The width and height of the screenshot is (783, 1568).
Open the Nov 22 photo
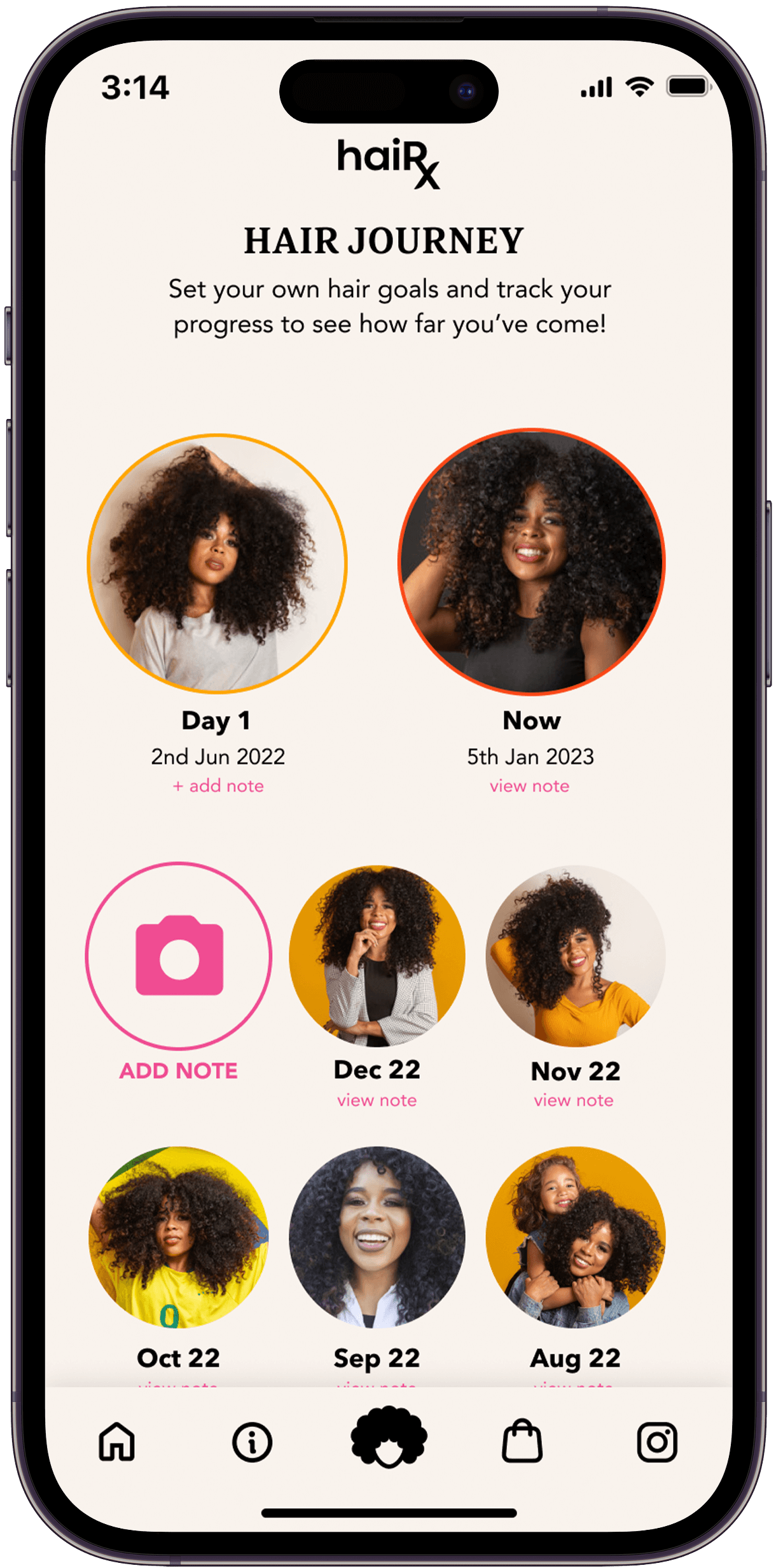click(575, 955)
